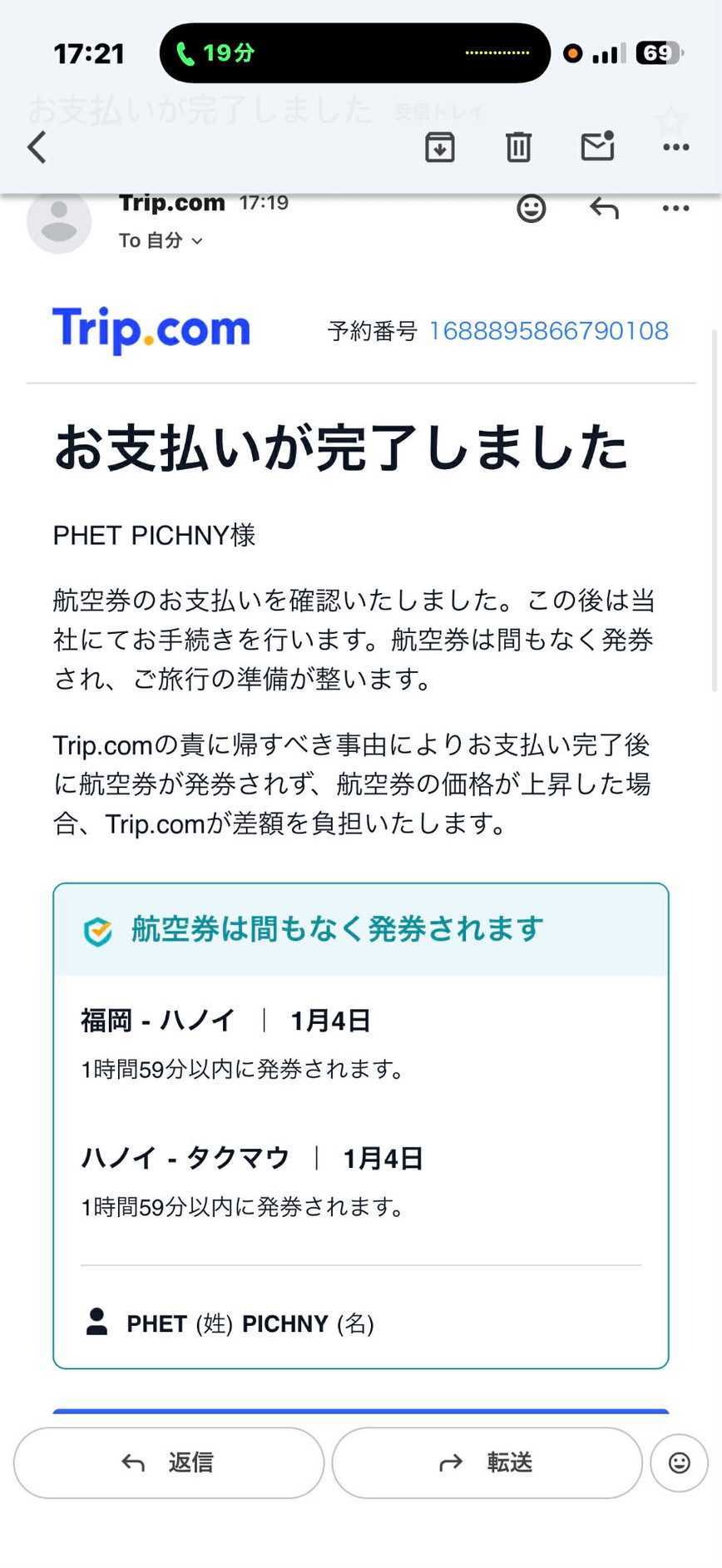Open the Trip.com sender avatar
The width and height of the screenshot is (722, 1568).
coord(59,221)
